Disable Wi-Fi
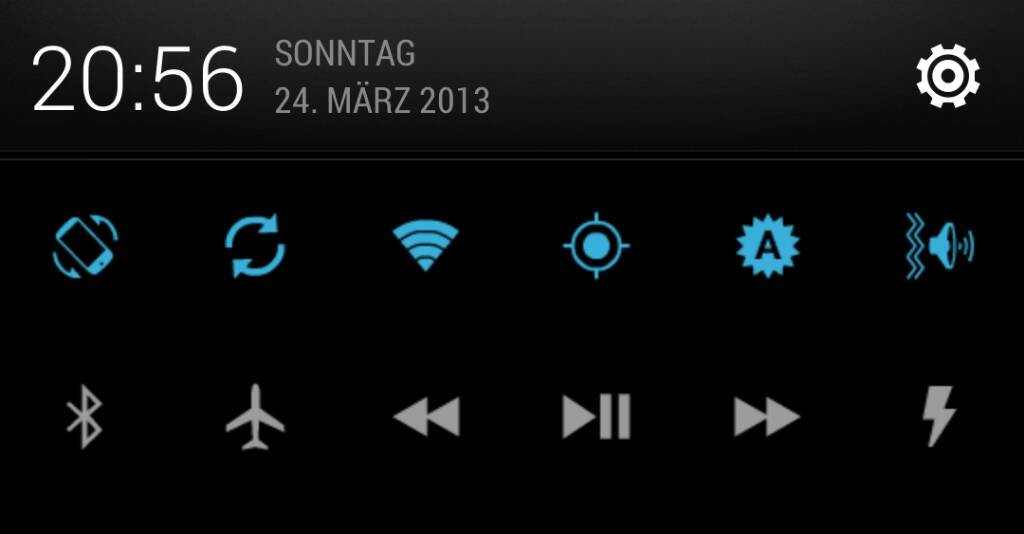This screenshot has width=1024, height=534. coord(425,245)
